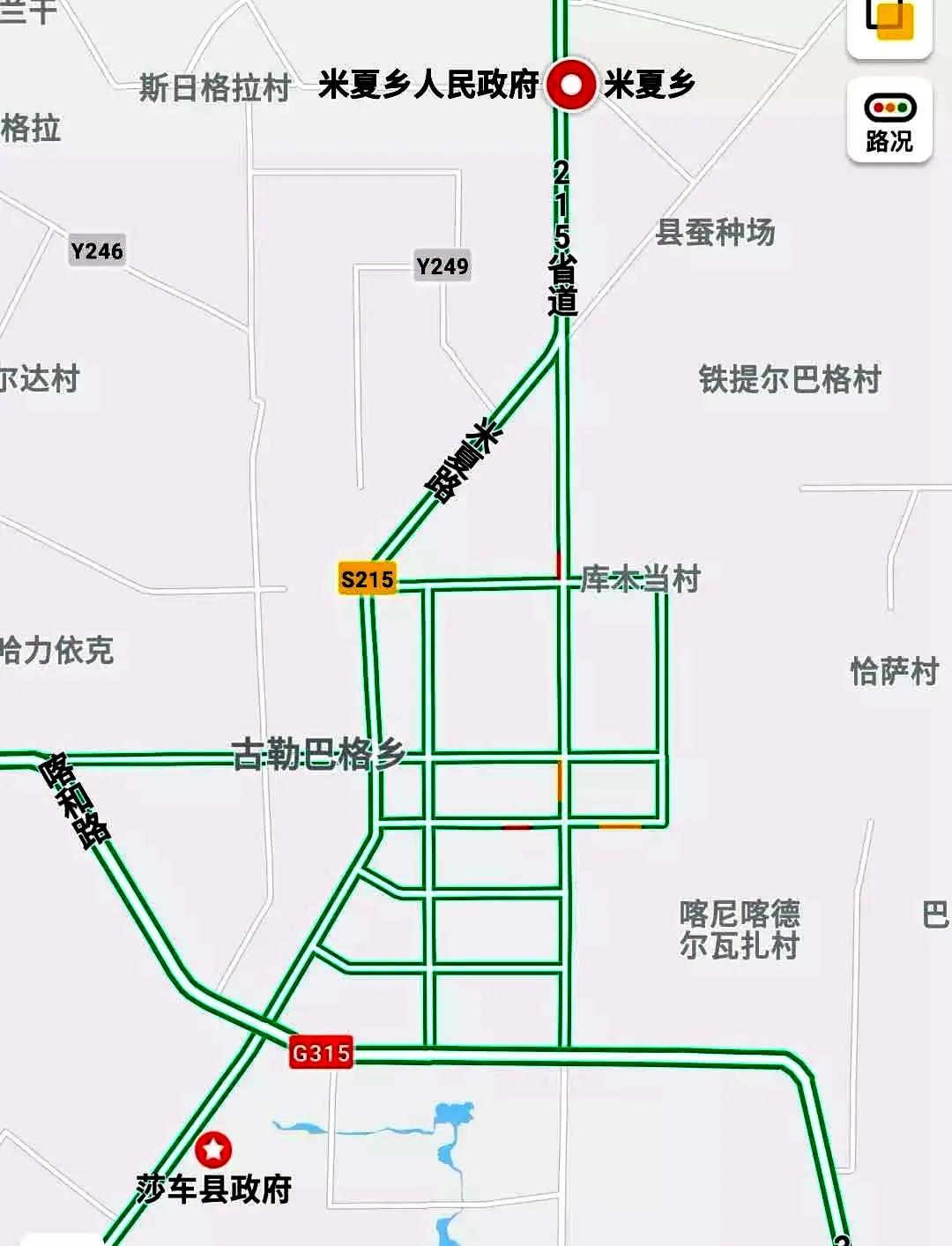Select the 米夏乡人民政府 red location marker
The height and width of the screenshot is (1246, 952).
point(571,86)
